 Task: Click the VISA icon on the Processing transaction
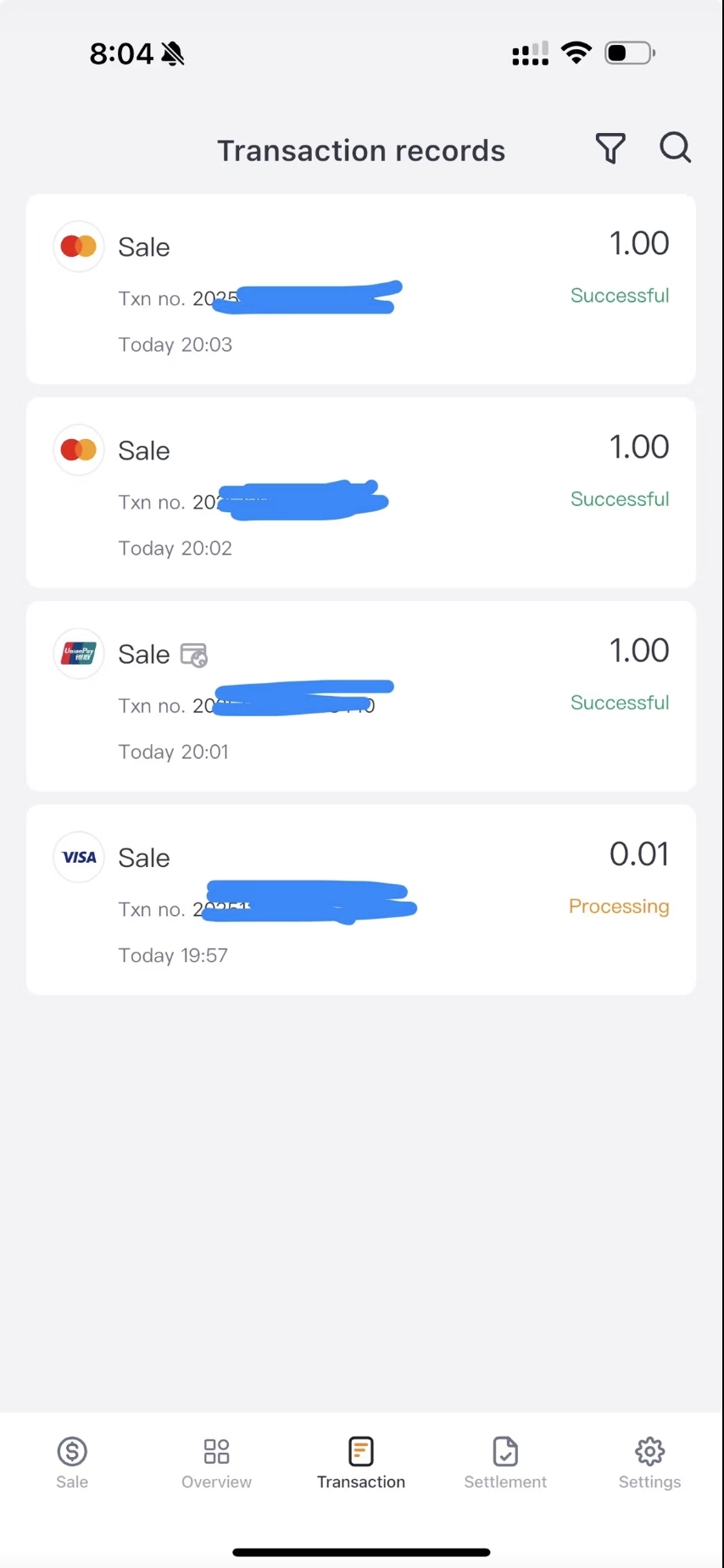tap(78, 857)
